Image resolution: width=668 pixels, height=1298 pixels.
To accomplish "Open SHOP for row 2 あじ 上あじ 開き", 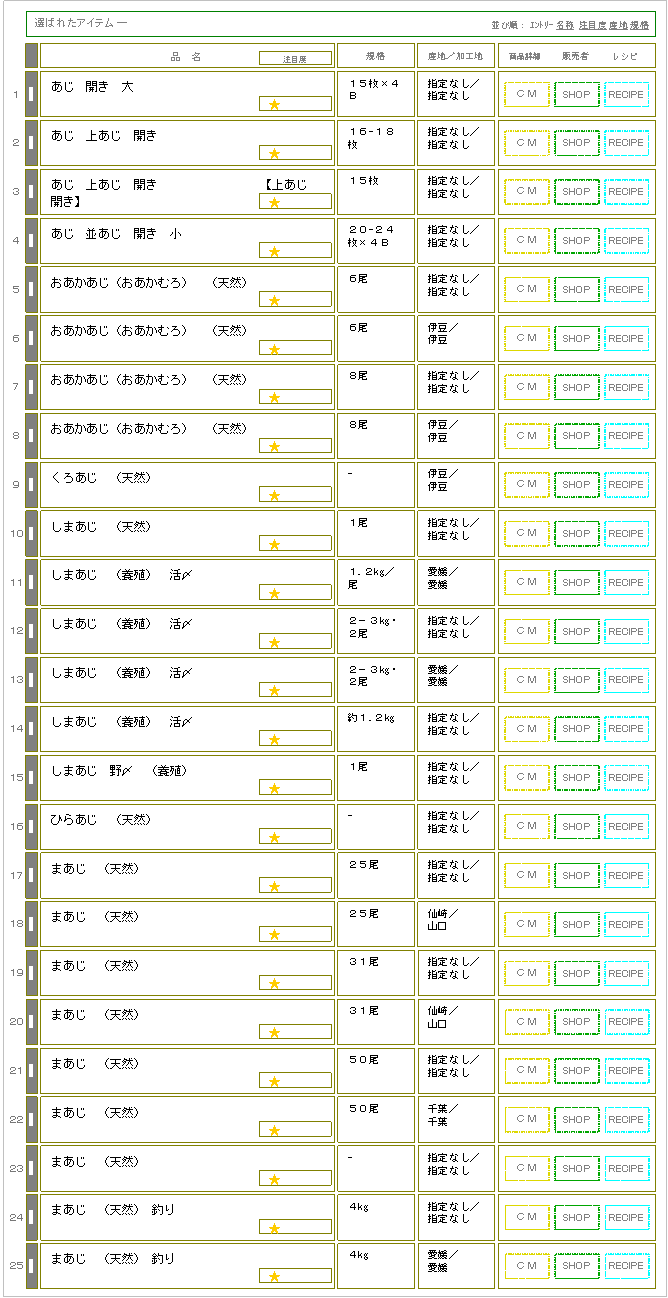I will [x=577, y=143].
